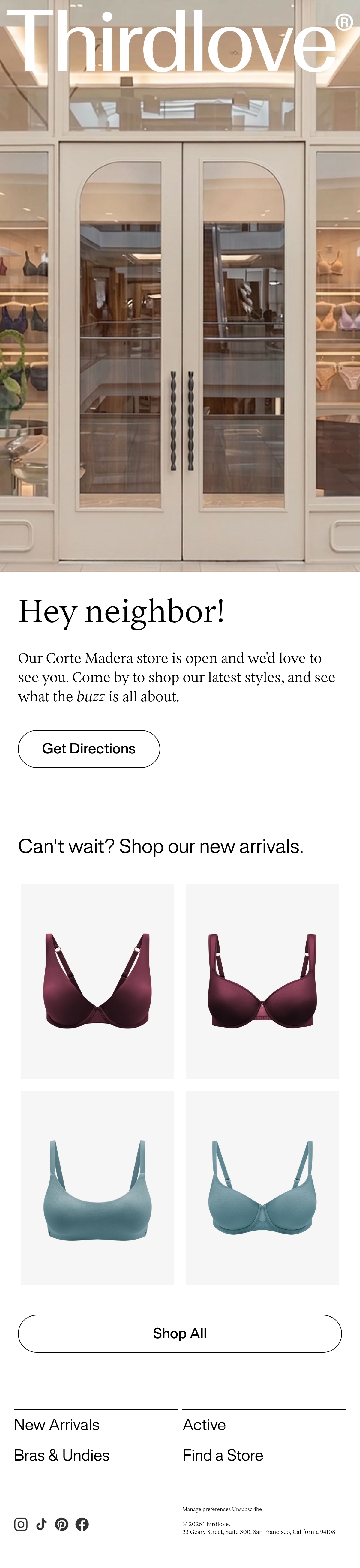Open the storefront hero image

pos(180,286)
